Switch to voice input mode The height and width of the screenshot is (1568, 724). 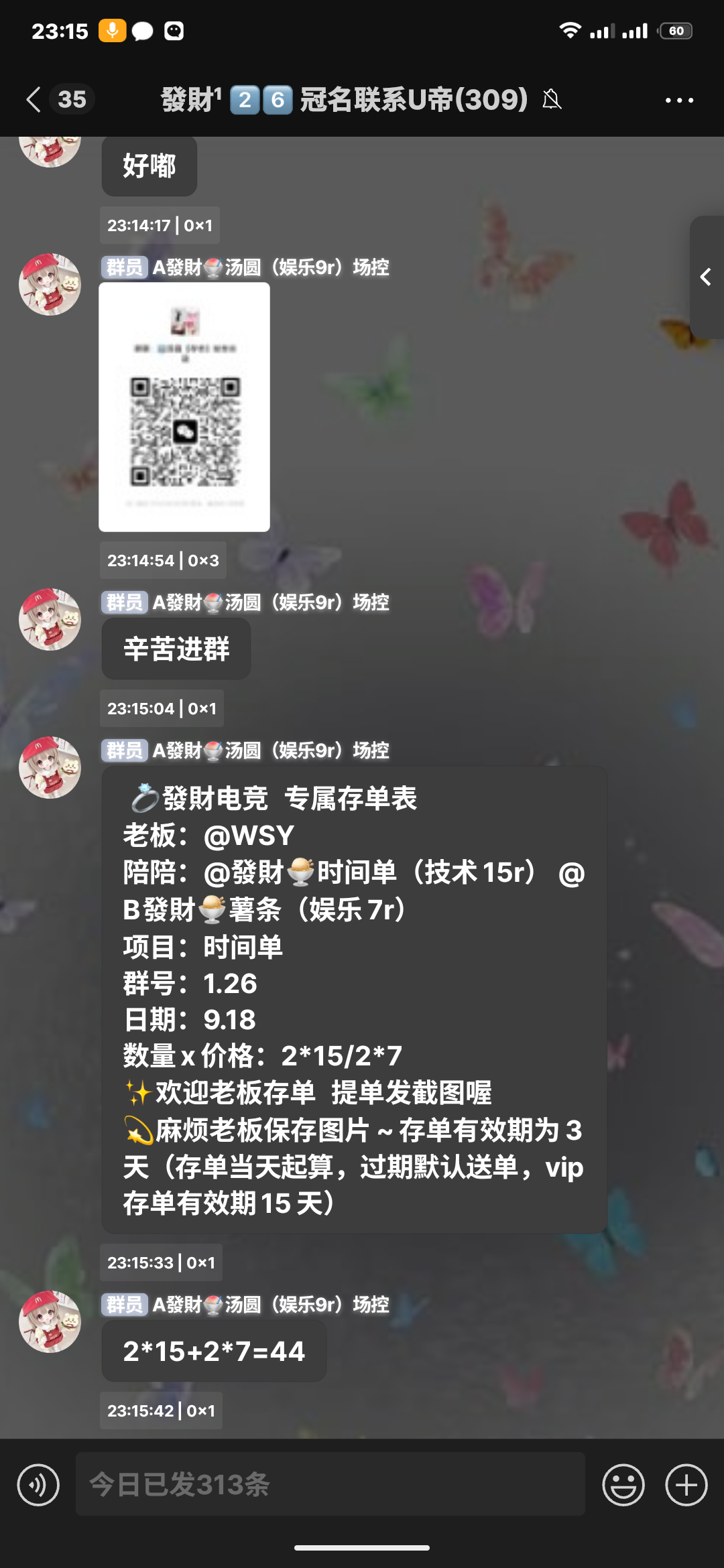coord(38,1485)
